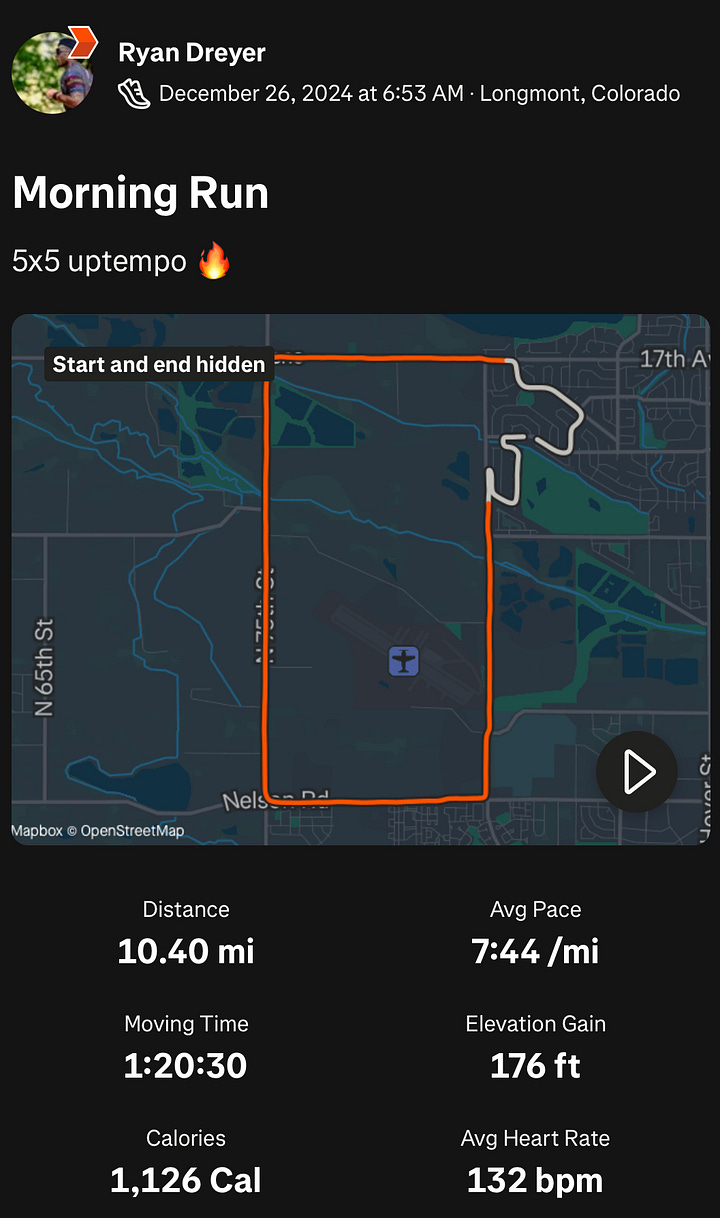Open Ryan Dreyer's profile picture
The height and width of the screenshot is (1218, 720).
click(x=52, y=71)
